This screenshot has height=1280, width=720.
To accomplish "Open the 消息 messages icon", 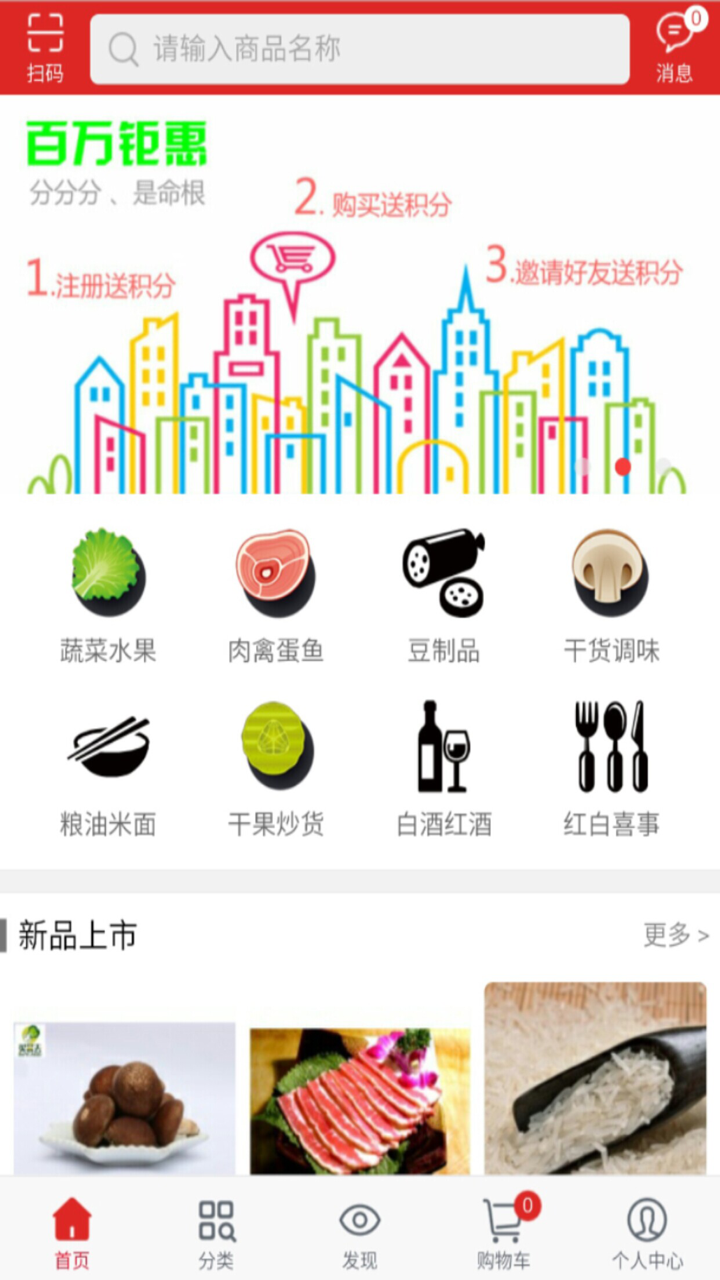I will [675, 48].
